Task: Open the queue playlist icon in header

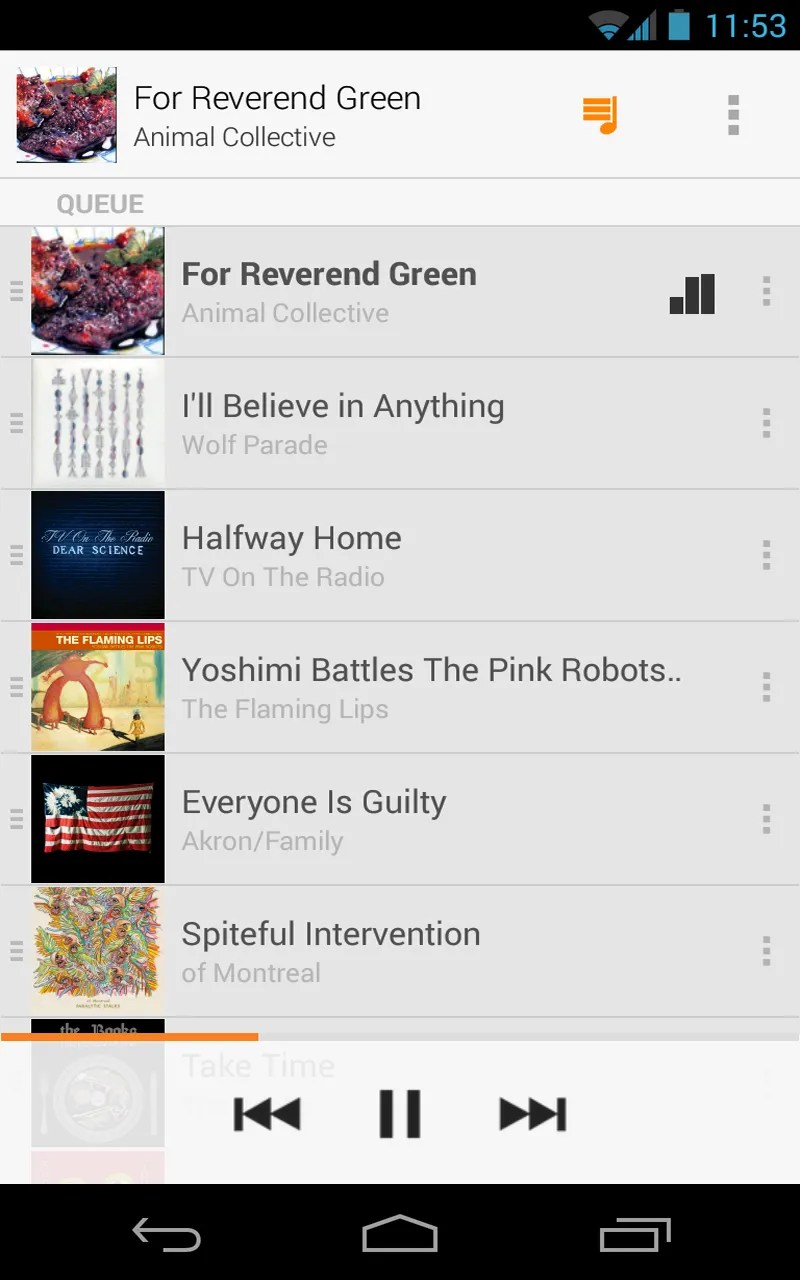Action: click(600, 113)
